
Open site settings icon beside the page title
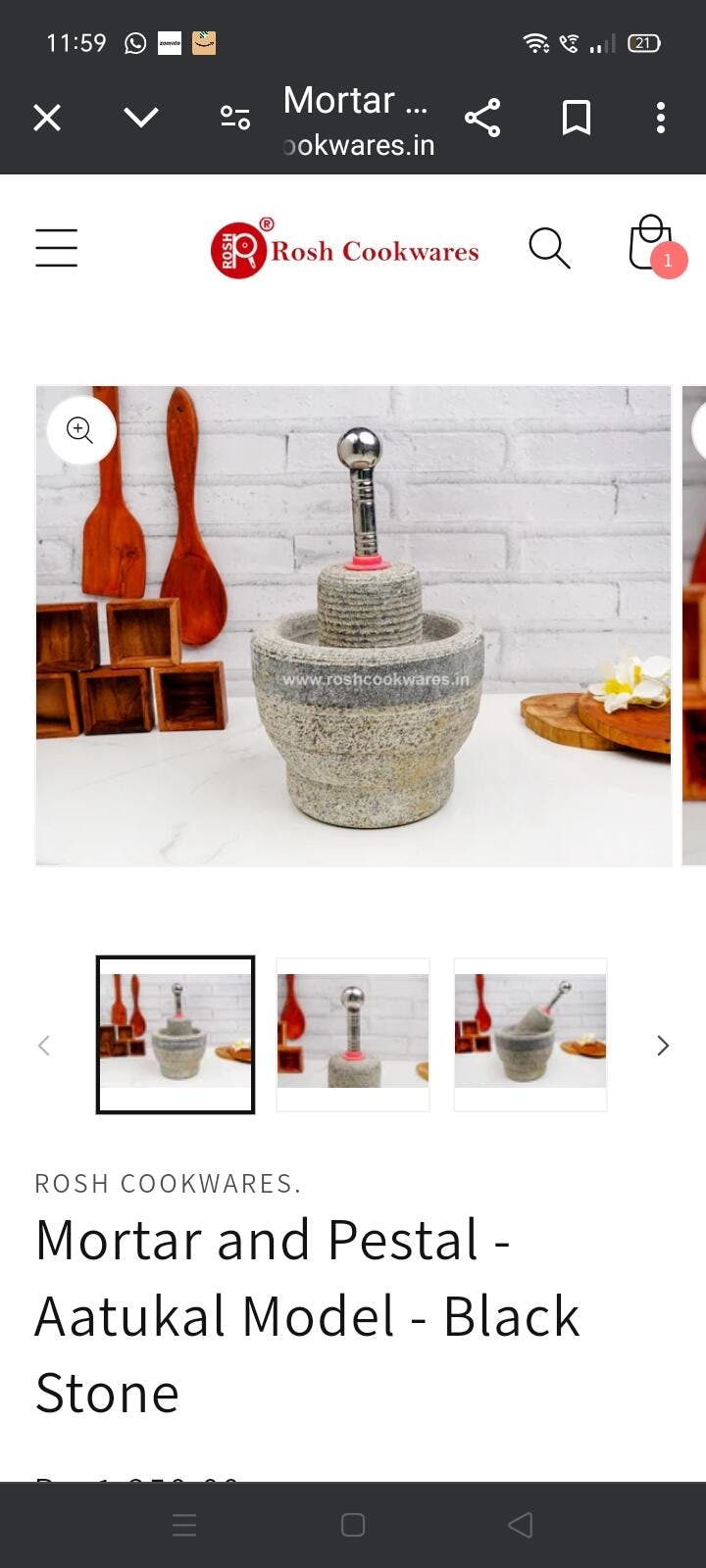[235, 118]
